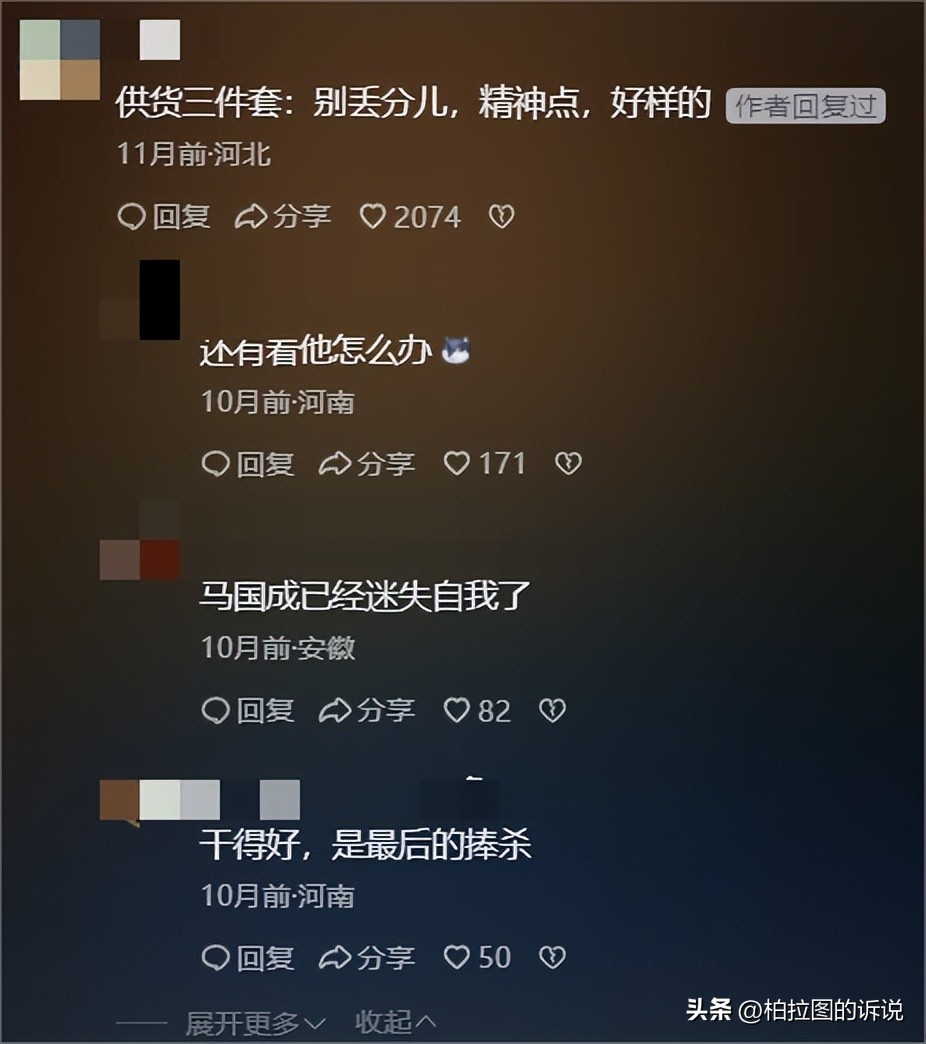Reply to the 还有看他怎么办 comment
926x1044 pixels.
[x=249, y=464]
